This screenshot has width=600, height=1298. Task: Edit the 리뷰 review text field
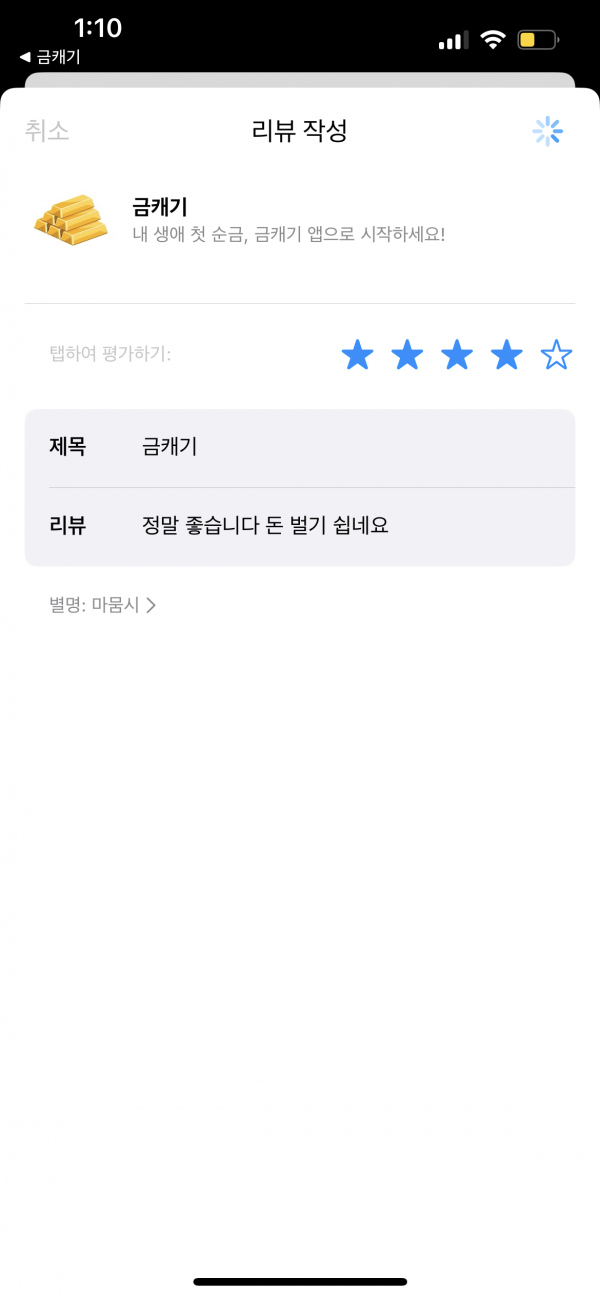(x=300, y=527)
